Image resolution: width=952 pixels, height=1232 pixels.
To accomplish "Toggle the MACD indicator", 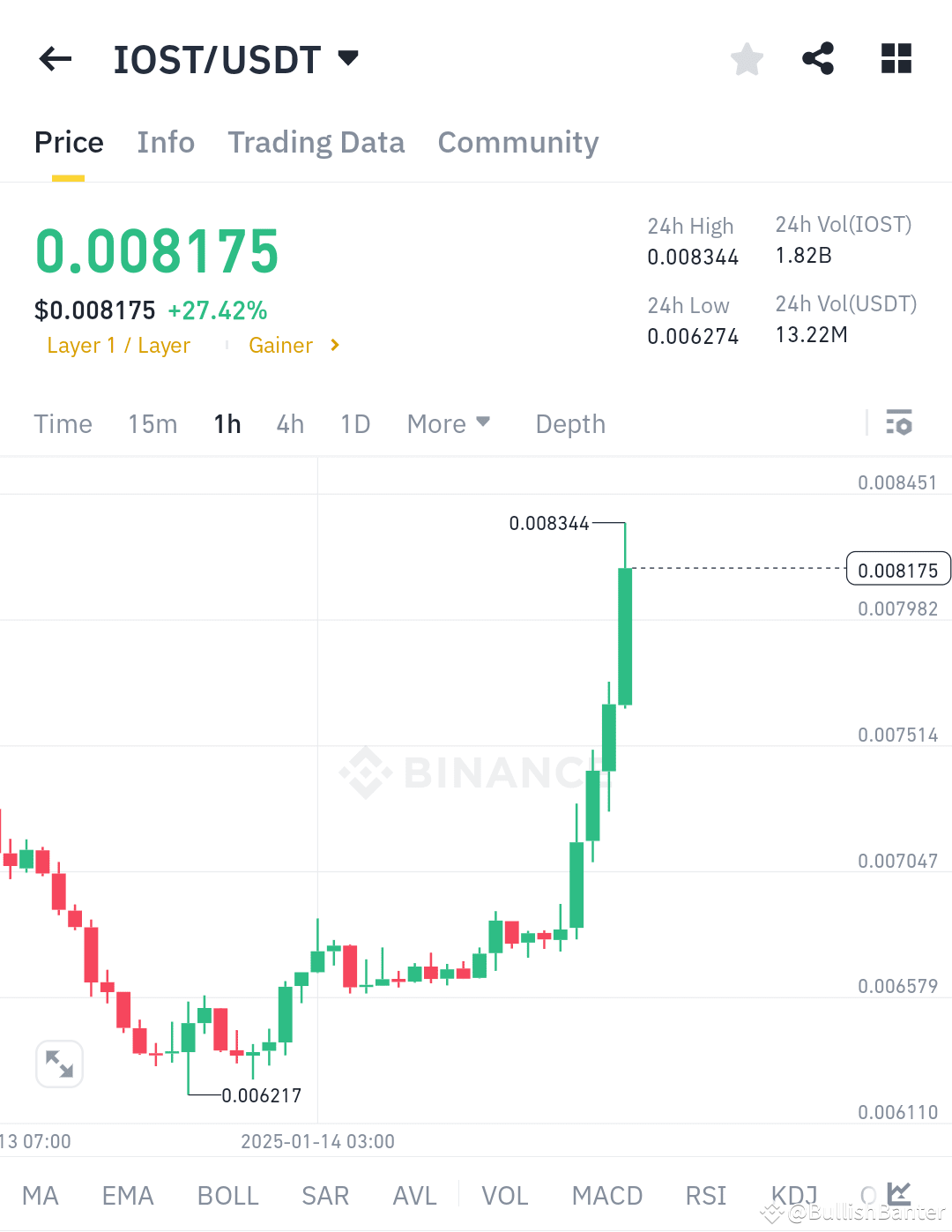I will pos(606,1195).
